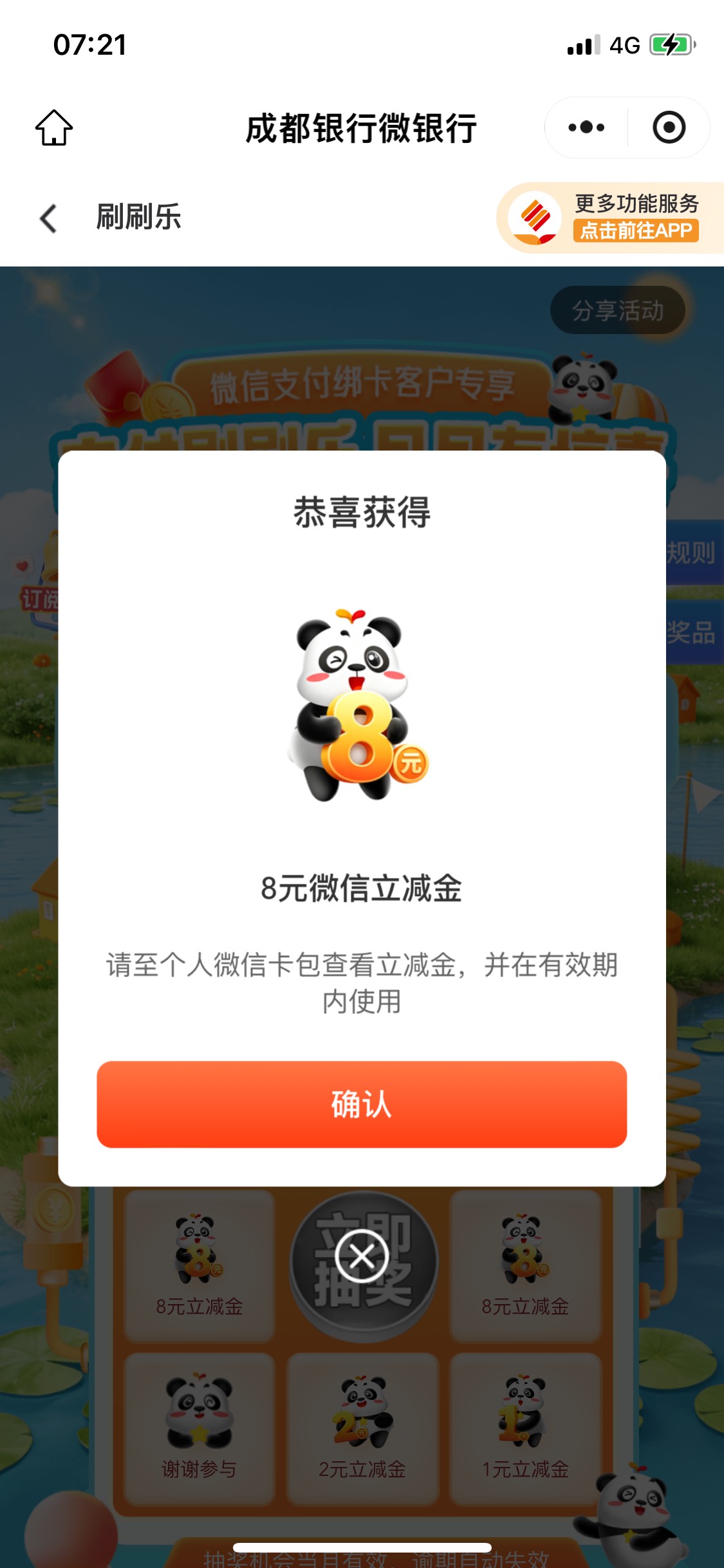Close the mini program via circle icon

pyautogui.click(x=669, y=127)
